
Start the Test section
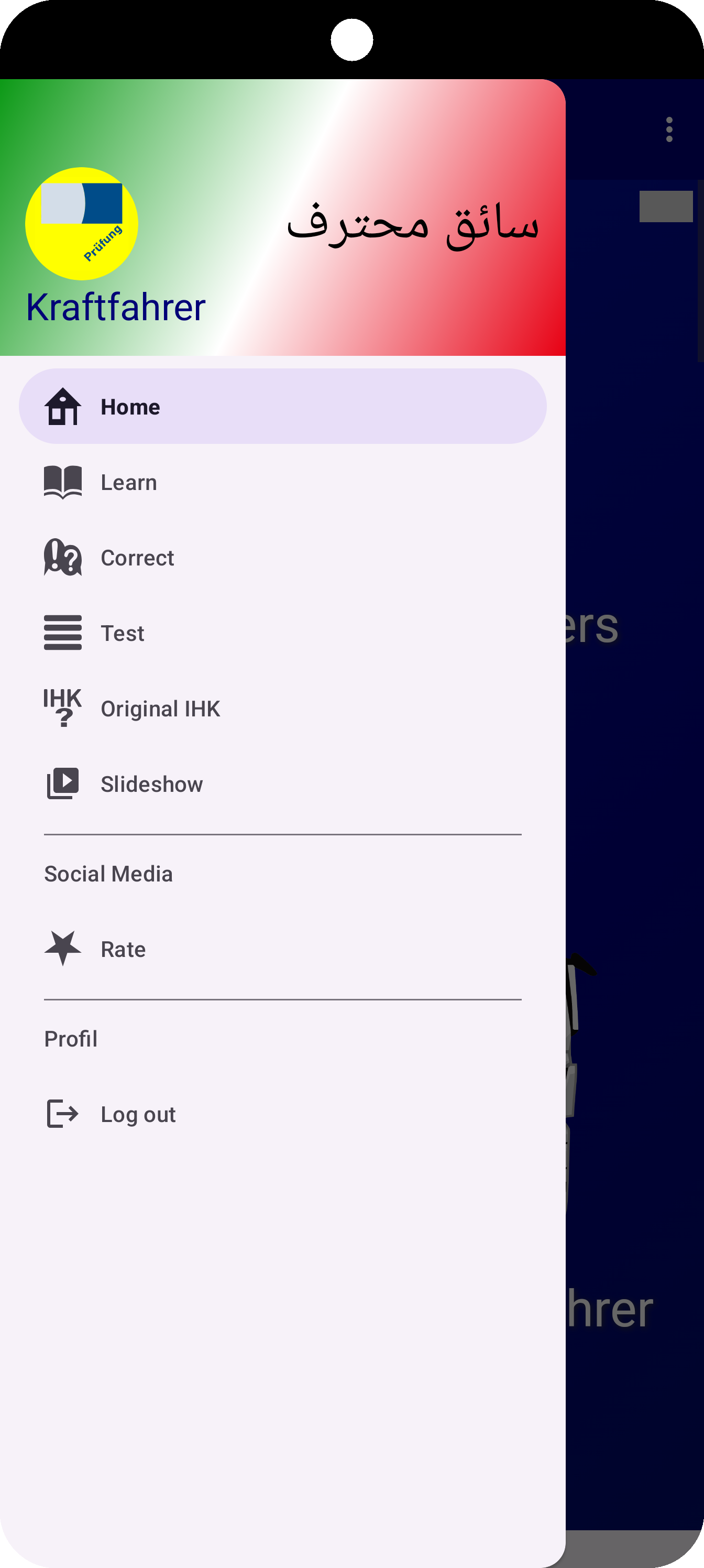click(x=282, y=633)
